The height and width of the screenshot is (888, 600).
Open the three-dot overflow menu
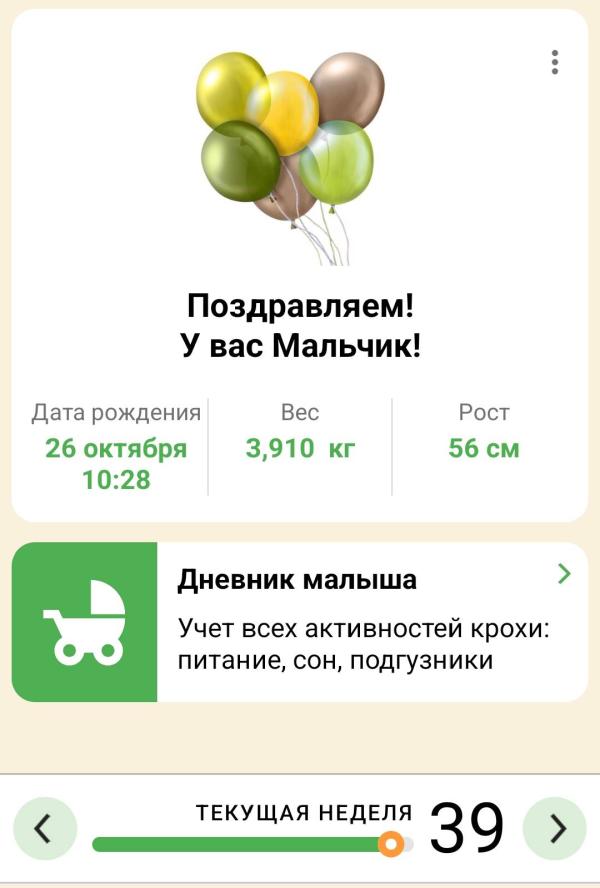(x=555, y=62)
